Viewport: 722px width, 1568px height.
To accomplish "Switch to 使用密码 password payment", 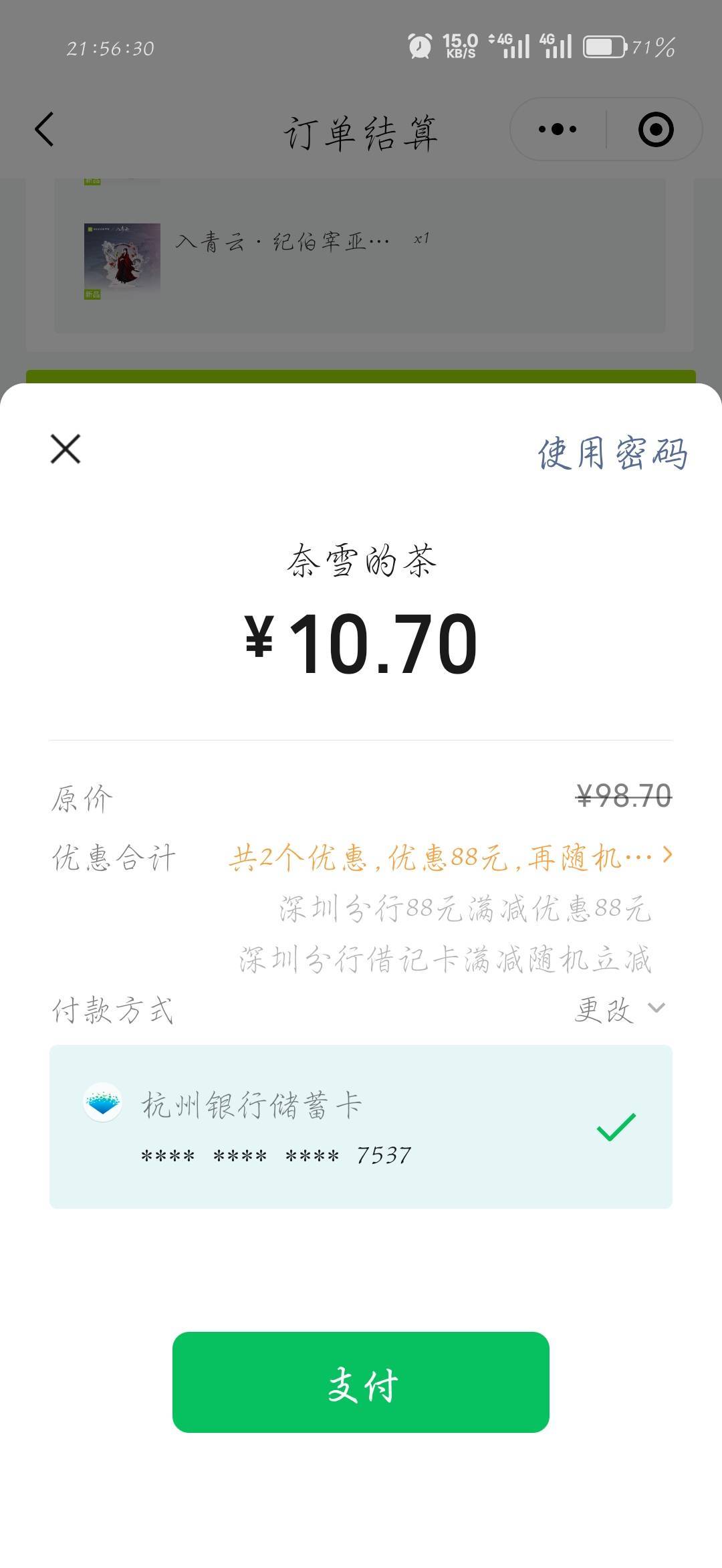I will tap(612, 454).
